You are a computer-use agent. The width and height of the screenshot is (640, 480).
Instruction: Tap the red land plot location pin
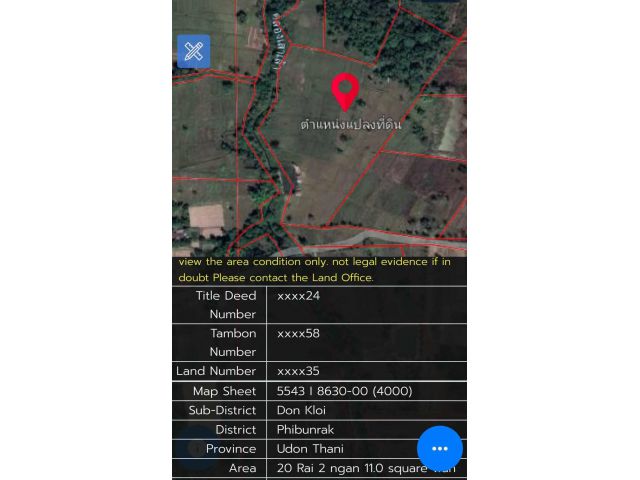click(345, 90)
